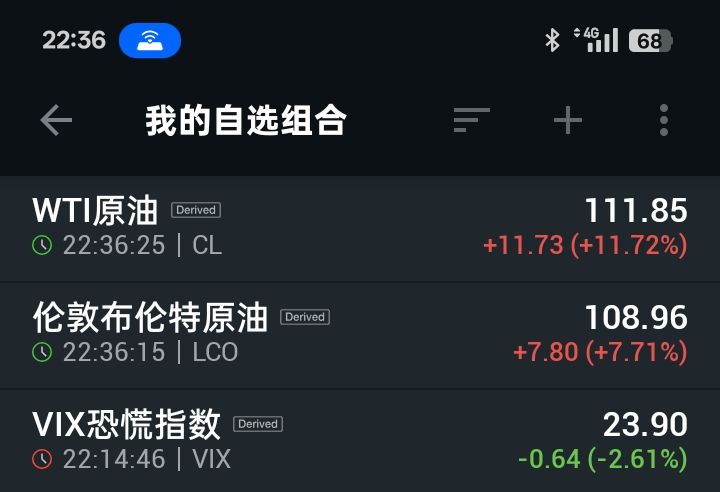Image resolution: width=720 pixels, height=492 pixels.
Task: View 伦敦布伦特原油 details
Action: point(360,335)
